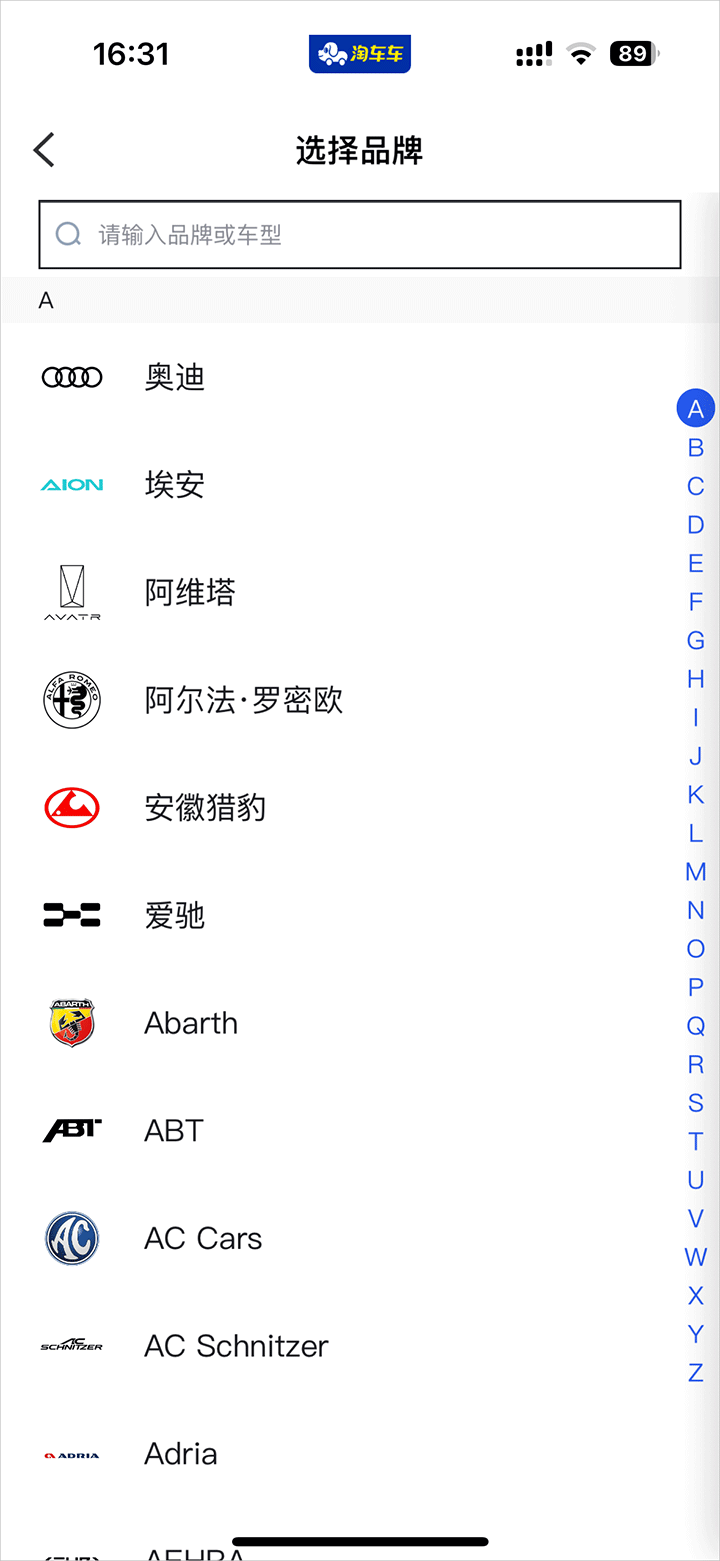Jump to letter D in the index
Screen dimensions: 720x1561
pos(696,525)
